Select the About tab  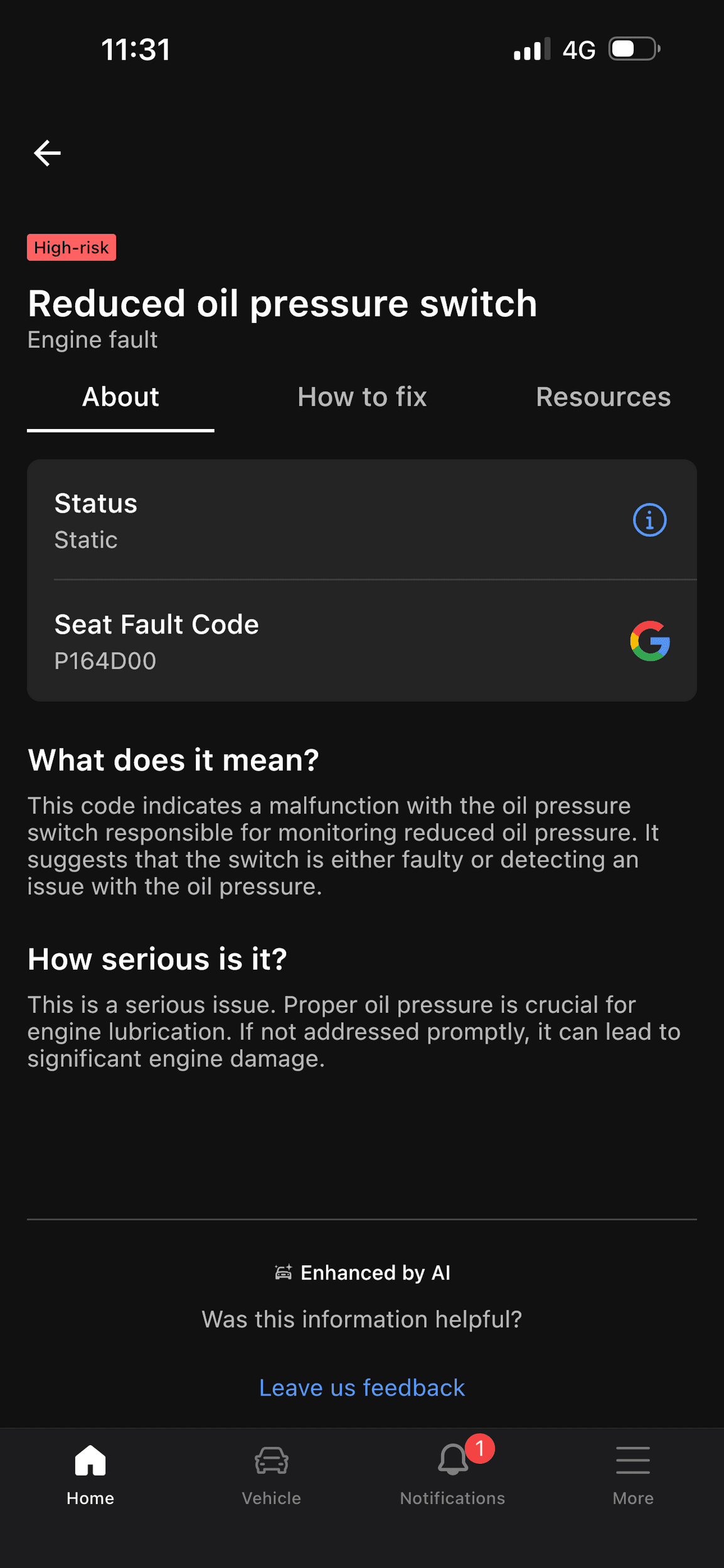coord(120,397)
